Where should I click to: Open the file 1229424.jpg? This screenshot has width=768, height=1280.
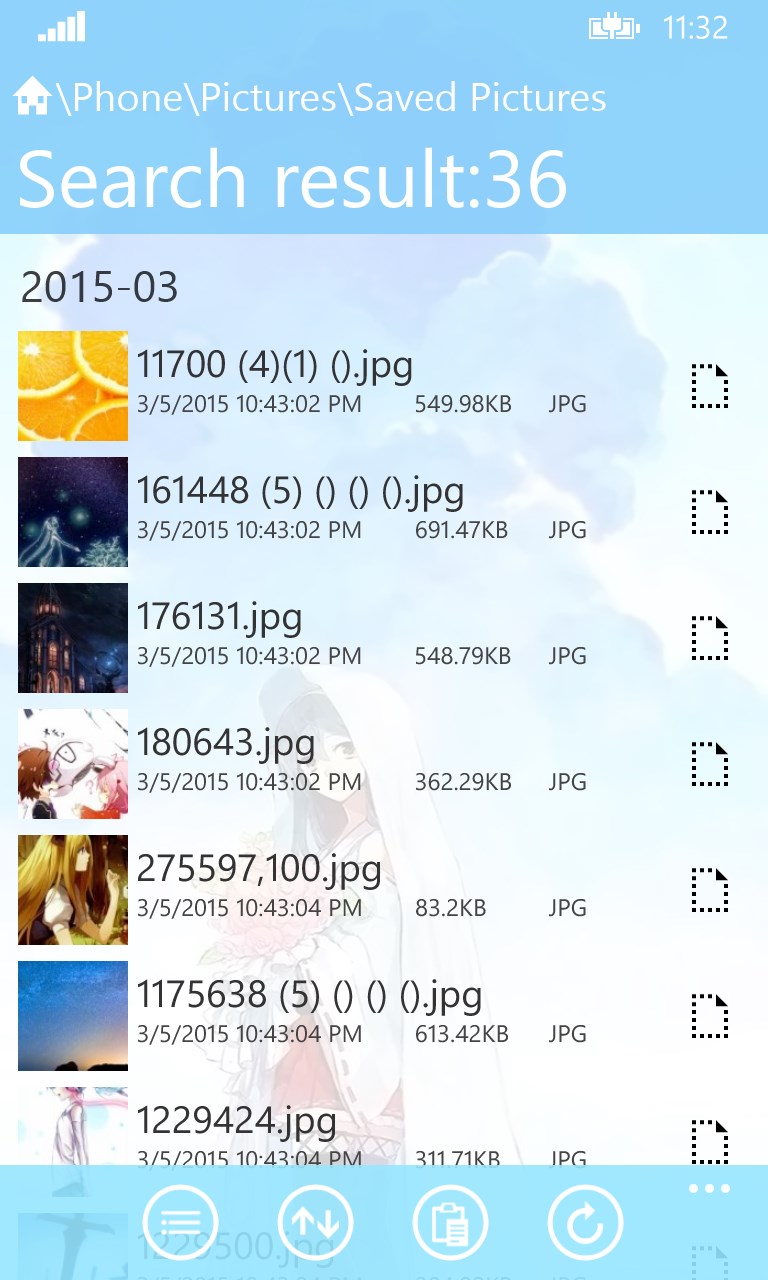coord(236,1122)
